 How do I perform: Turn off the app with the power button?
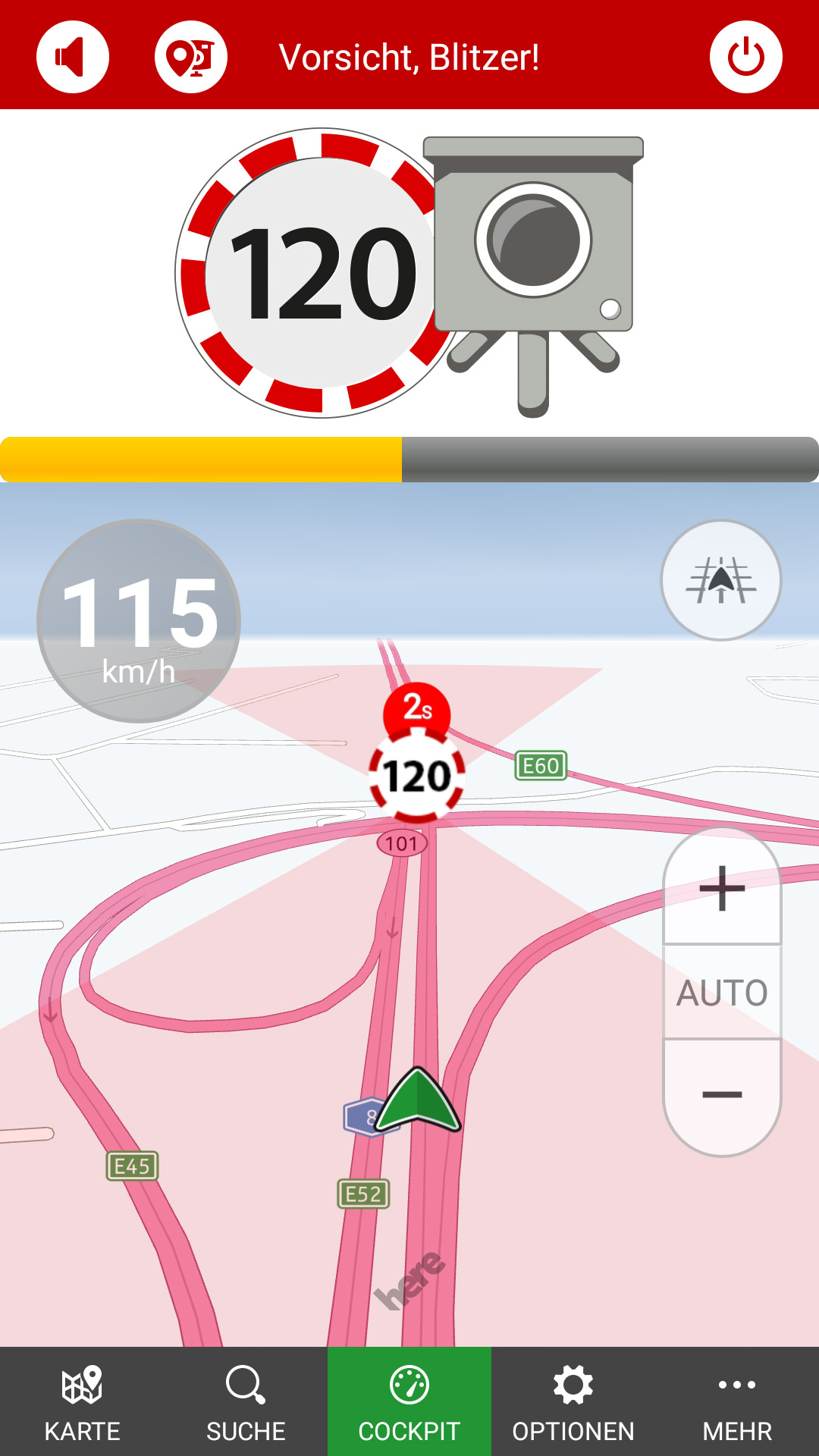[x=745, y=57]
